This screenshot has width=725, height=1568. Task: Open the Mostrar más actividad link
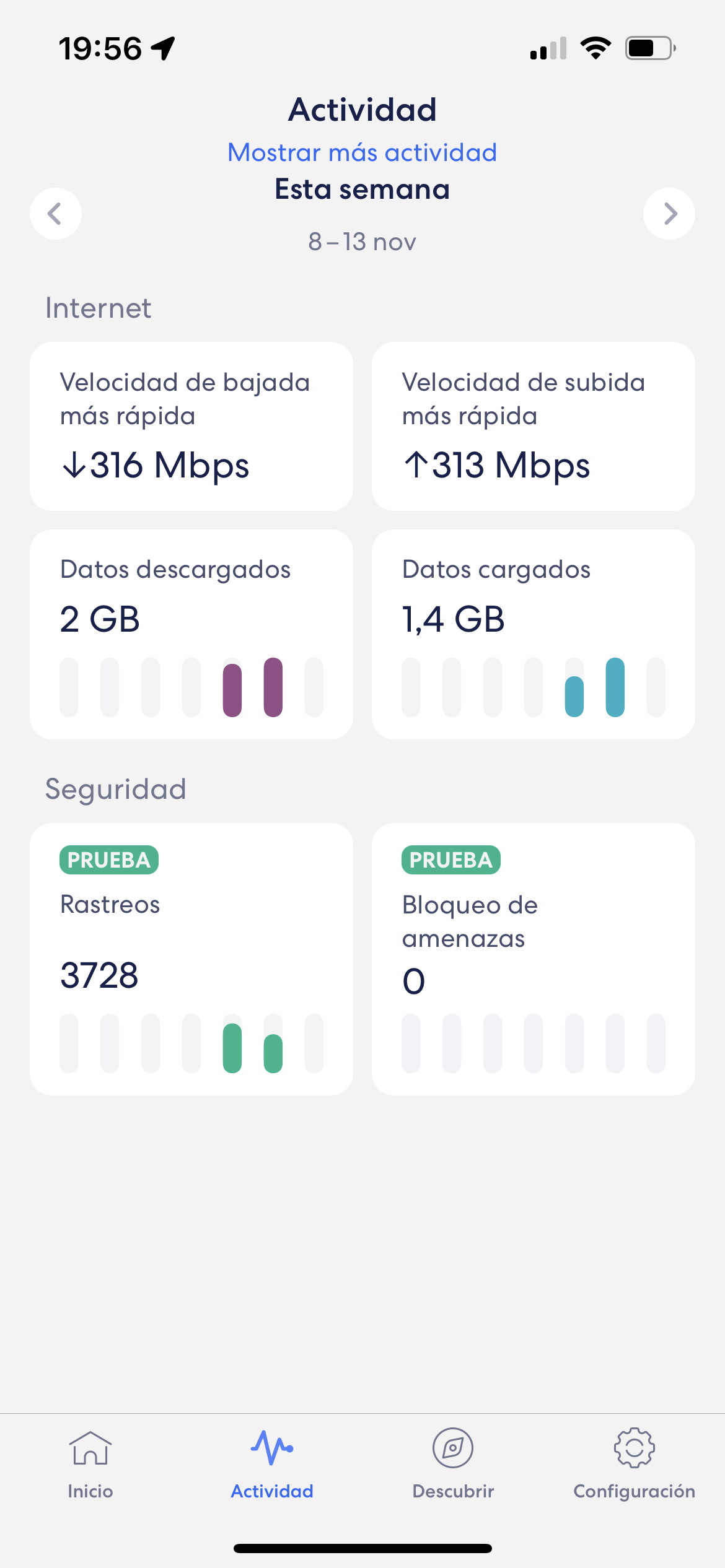[x=362, y=152]
